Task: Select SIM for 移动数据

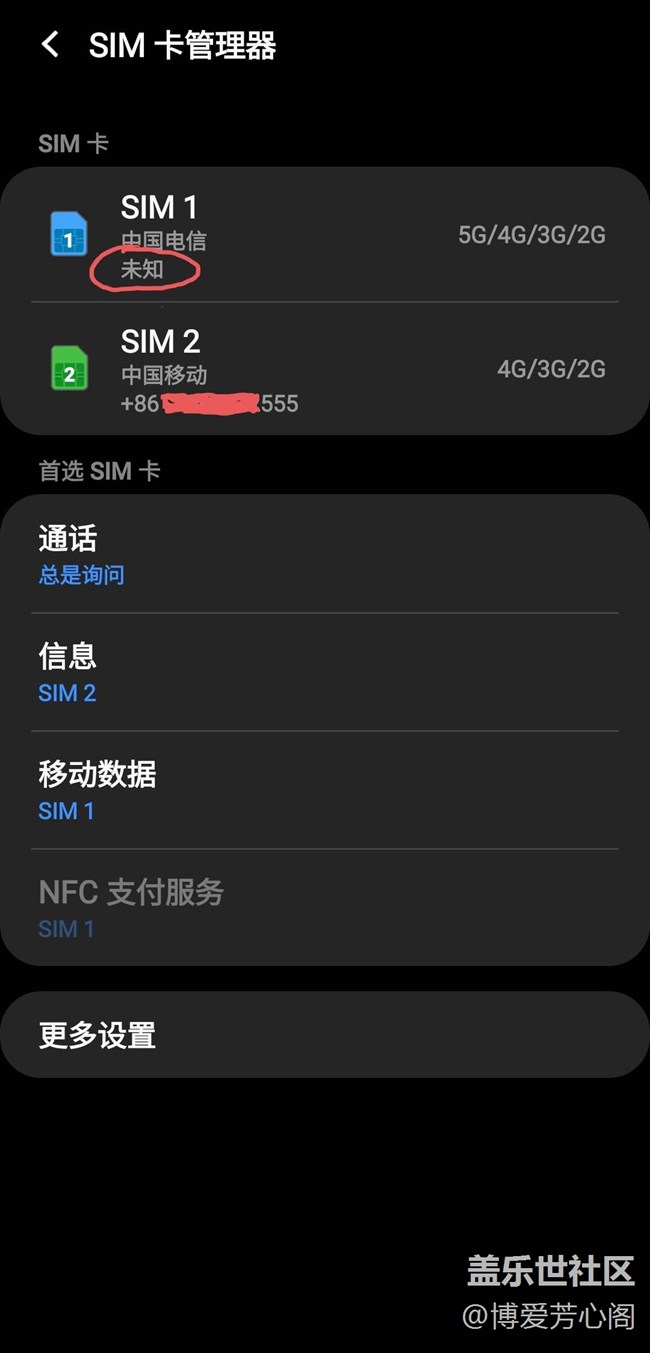Action: pyautogui.click(x=325, y=791)
